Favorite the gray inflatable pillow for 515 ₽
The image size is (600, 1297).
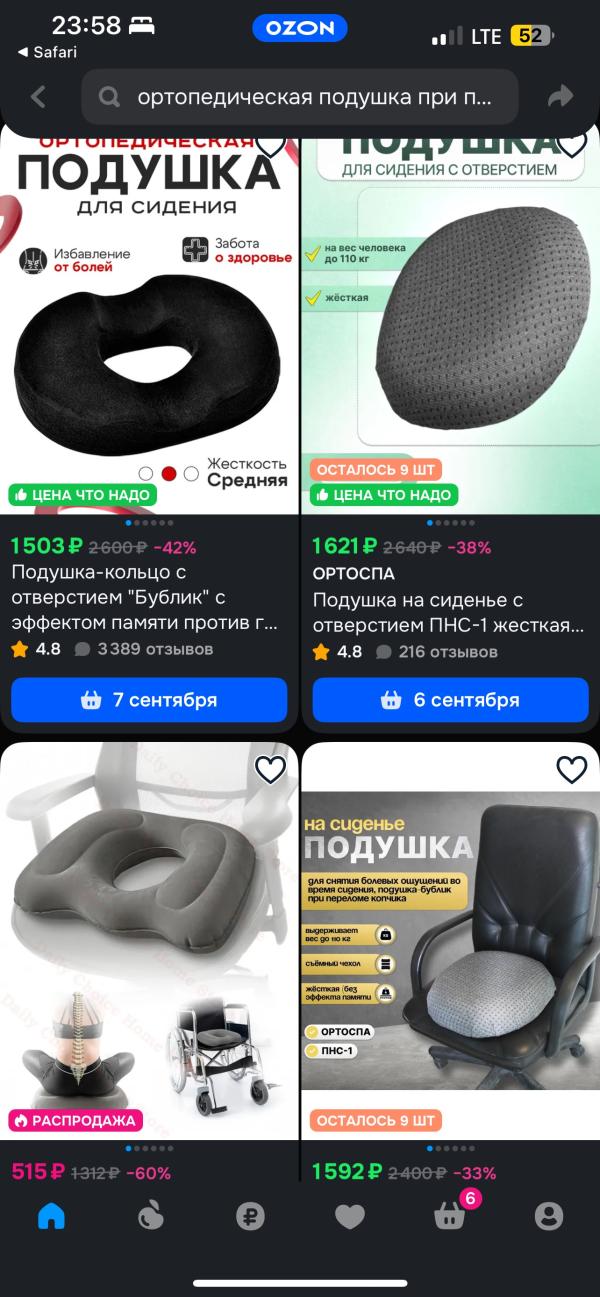tap(270, 769)
